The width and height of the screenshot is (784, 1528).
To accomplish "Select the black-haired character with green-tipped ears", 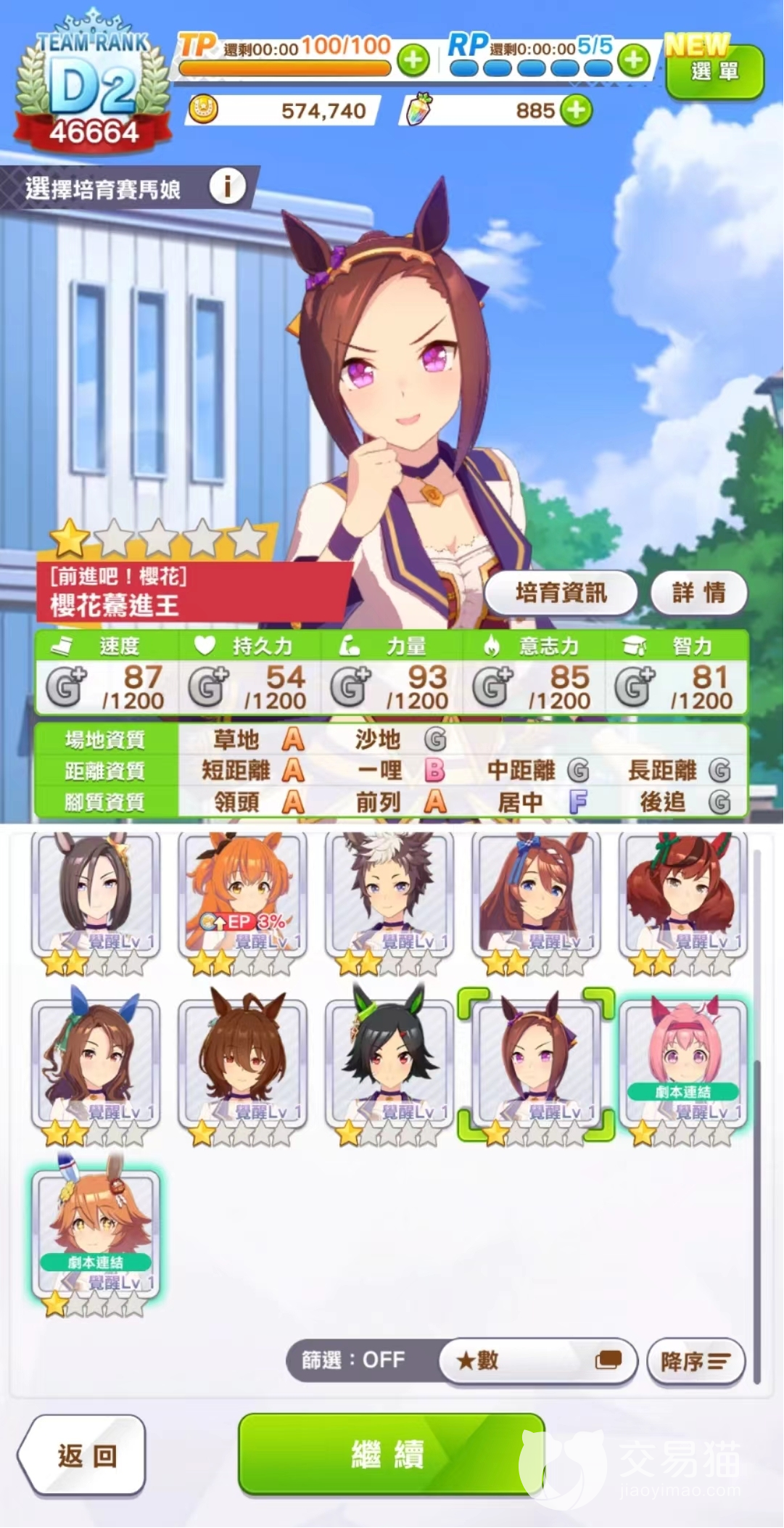I will coord(389,1063).
